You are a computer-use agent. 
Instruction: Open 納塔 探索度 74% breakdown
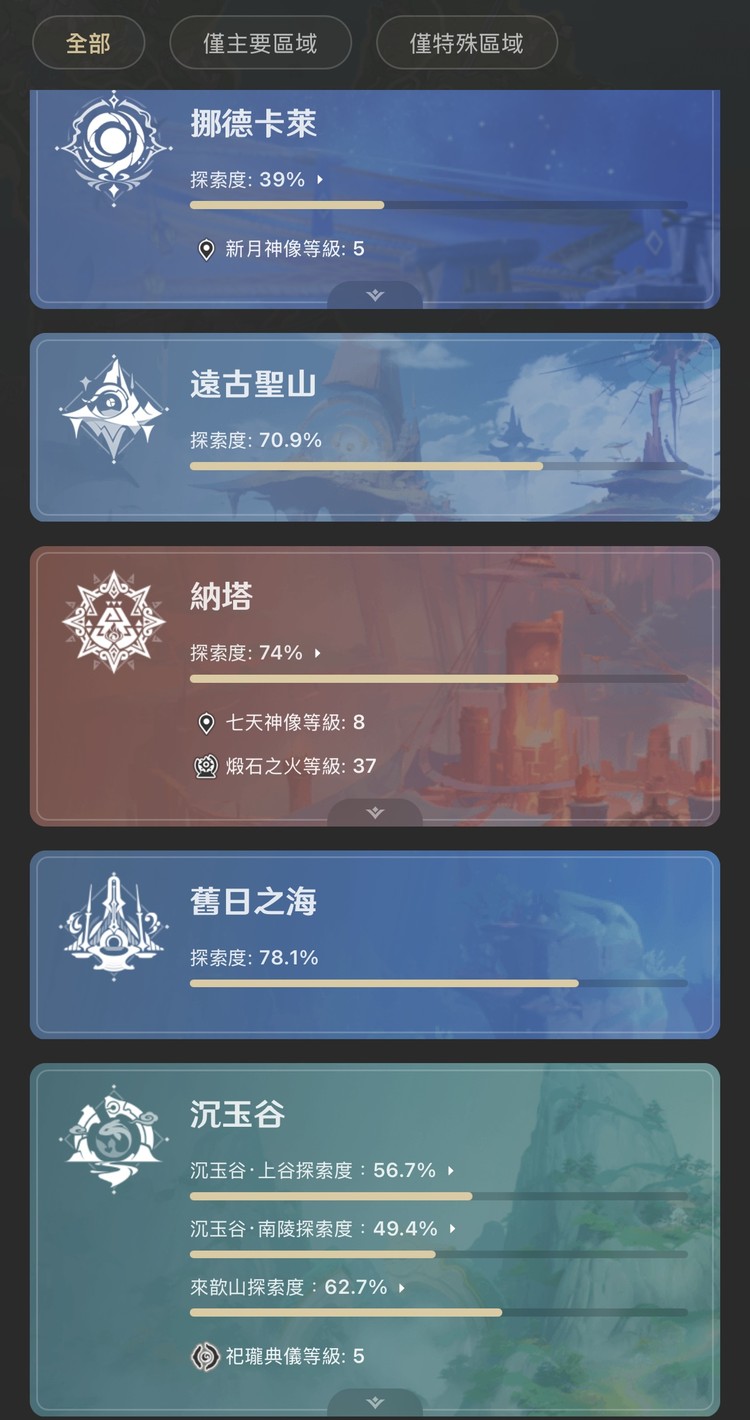coord(256,653)
